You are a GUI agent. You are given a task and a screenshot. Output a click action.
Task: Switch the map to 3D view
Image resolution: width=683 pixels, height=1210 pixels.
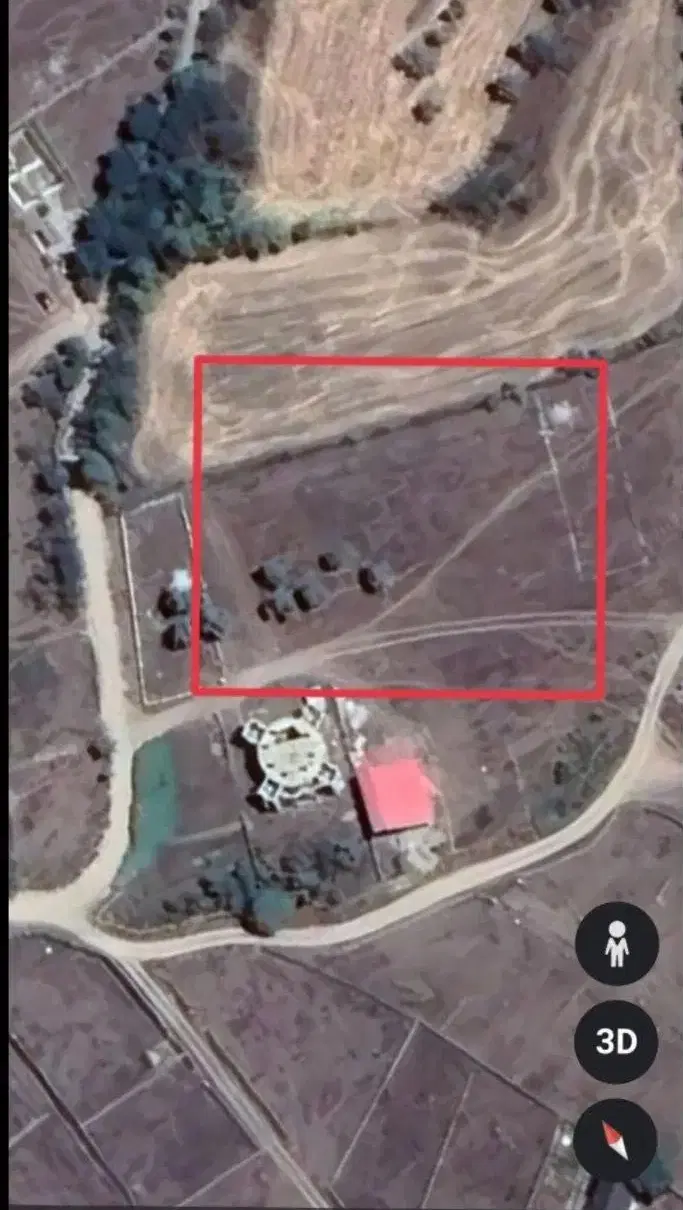pos(616,1041)
